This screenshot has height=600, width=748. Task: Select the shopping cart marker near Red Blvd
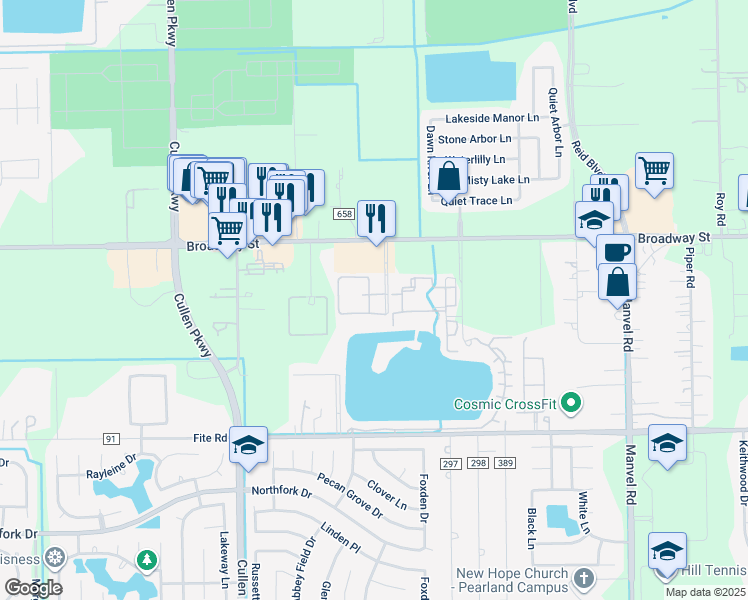[654, 172]
